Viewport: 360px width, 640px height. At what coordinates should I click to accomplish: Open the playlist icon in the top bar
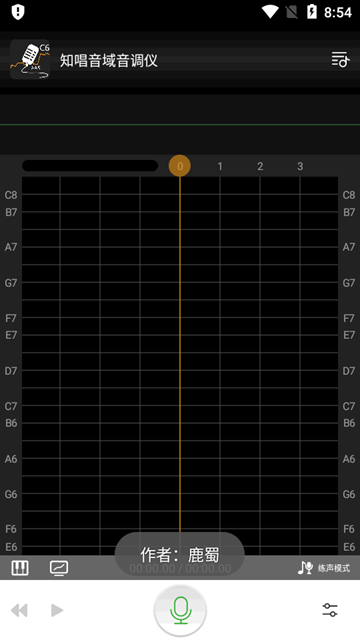click(x=340, y=60)
